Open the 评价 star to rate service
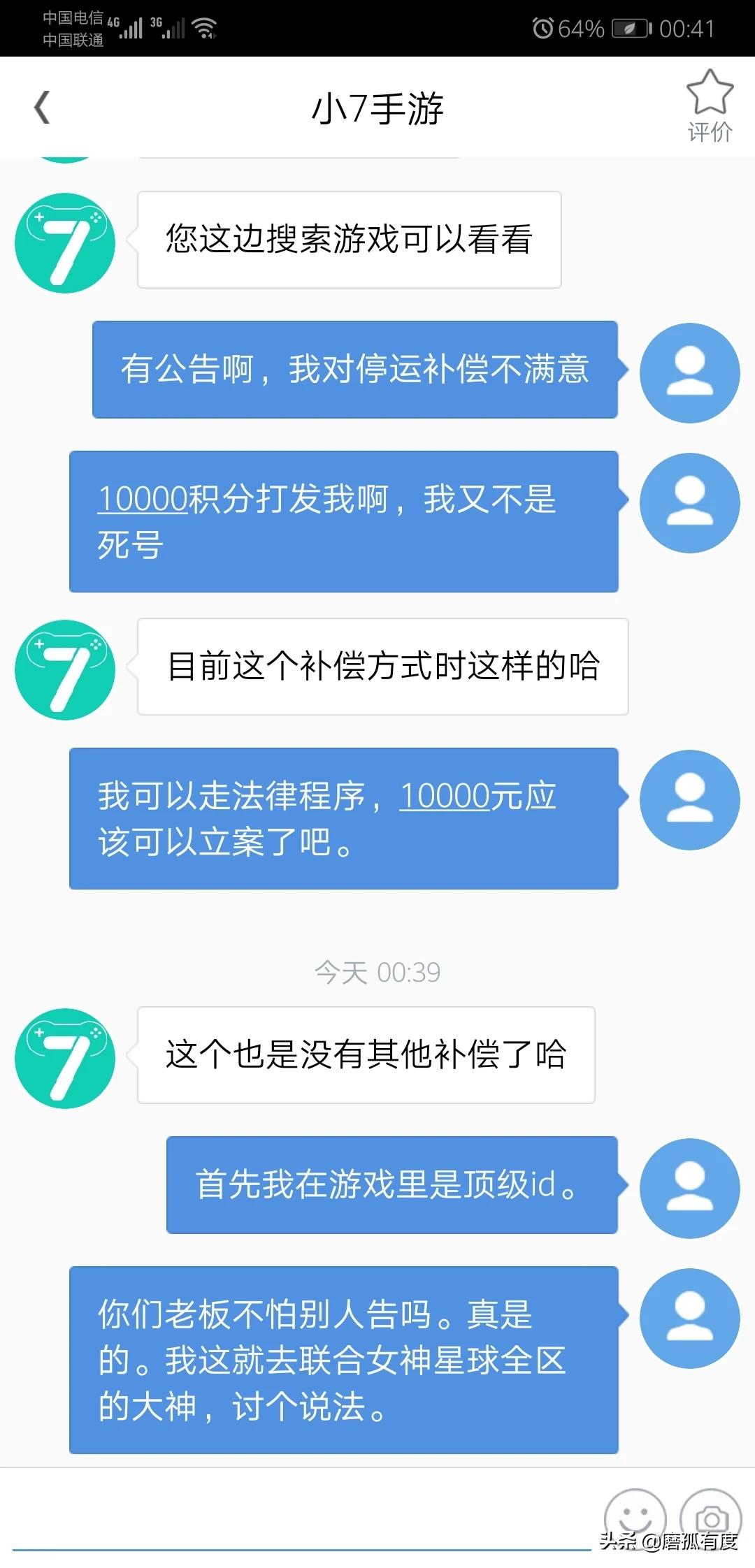 point(710,106)
